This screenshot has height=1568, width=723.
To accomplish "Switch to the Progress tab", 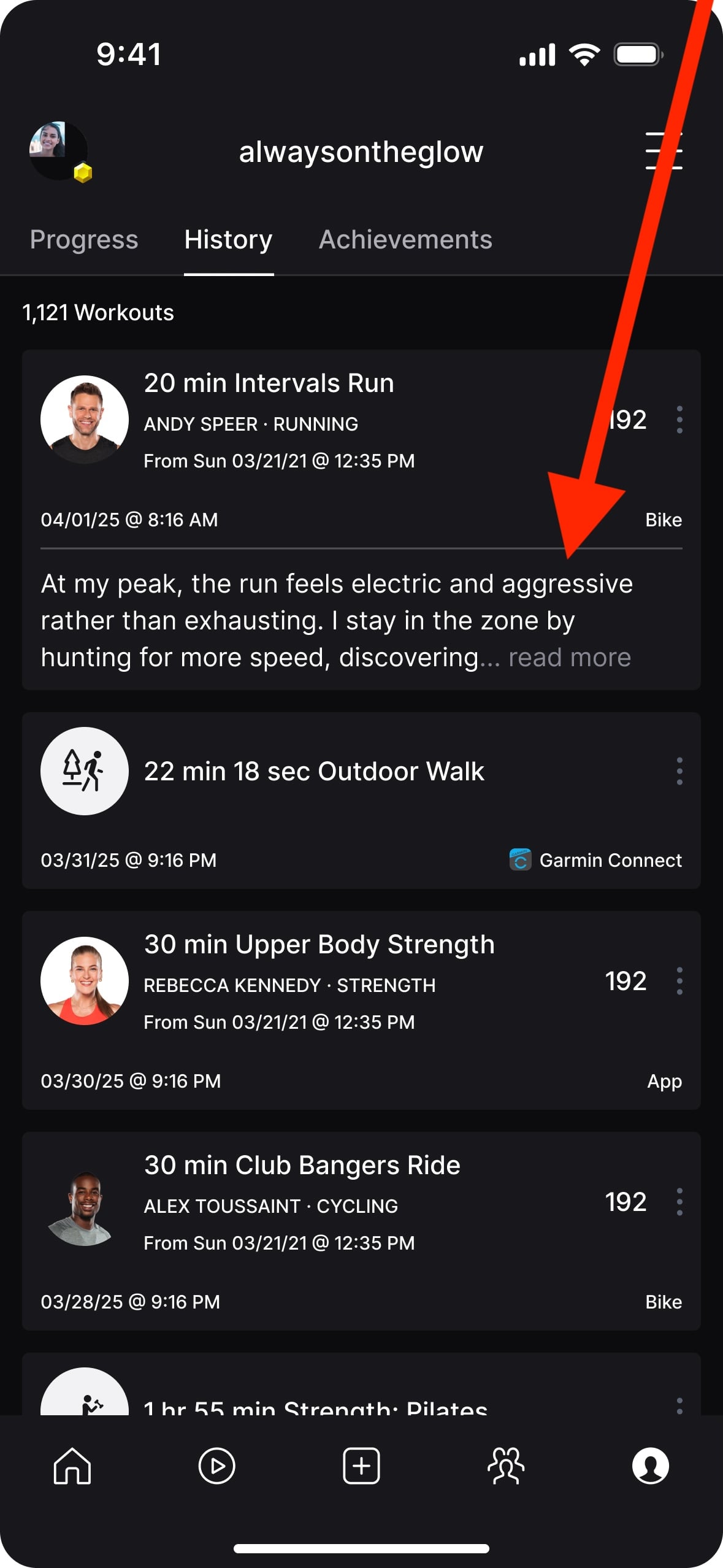I will coord(84,240).
